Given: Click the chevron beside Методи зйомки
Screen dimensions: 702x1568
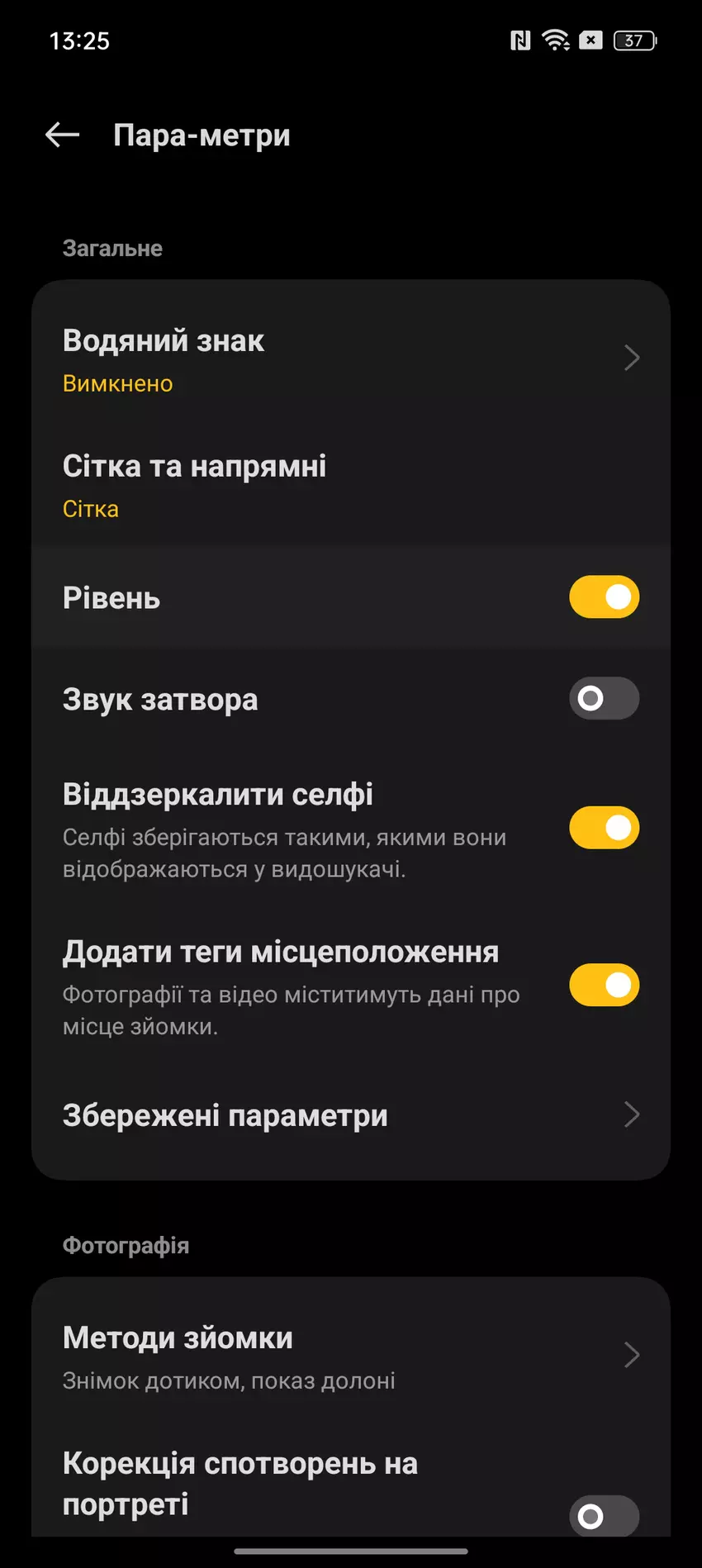Looking at the screenshot, I should (x=632, y=1355).
